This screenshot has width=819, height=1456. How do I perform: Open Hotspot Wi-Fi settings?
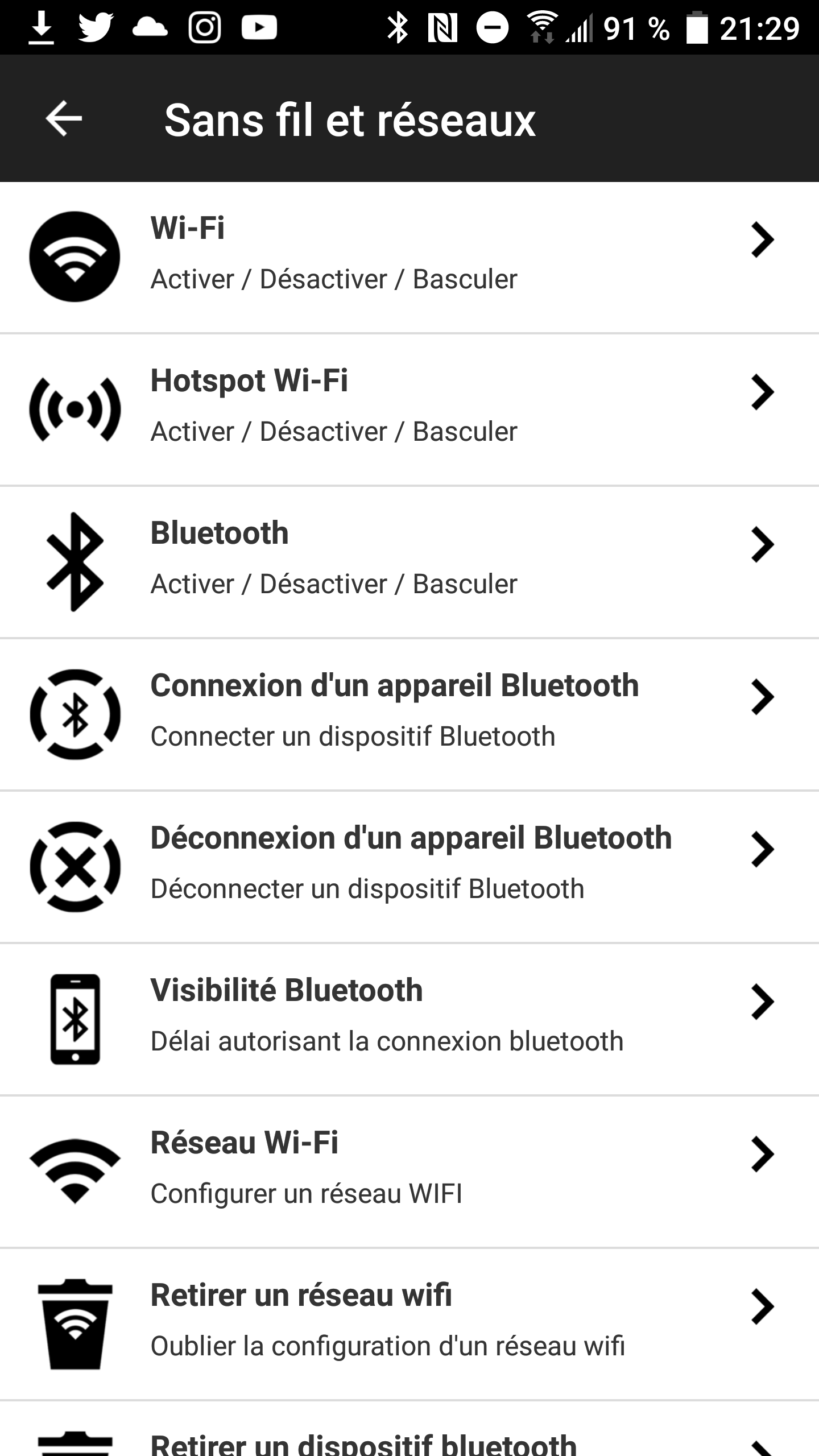point(409,409)
